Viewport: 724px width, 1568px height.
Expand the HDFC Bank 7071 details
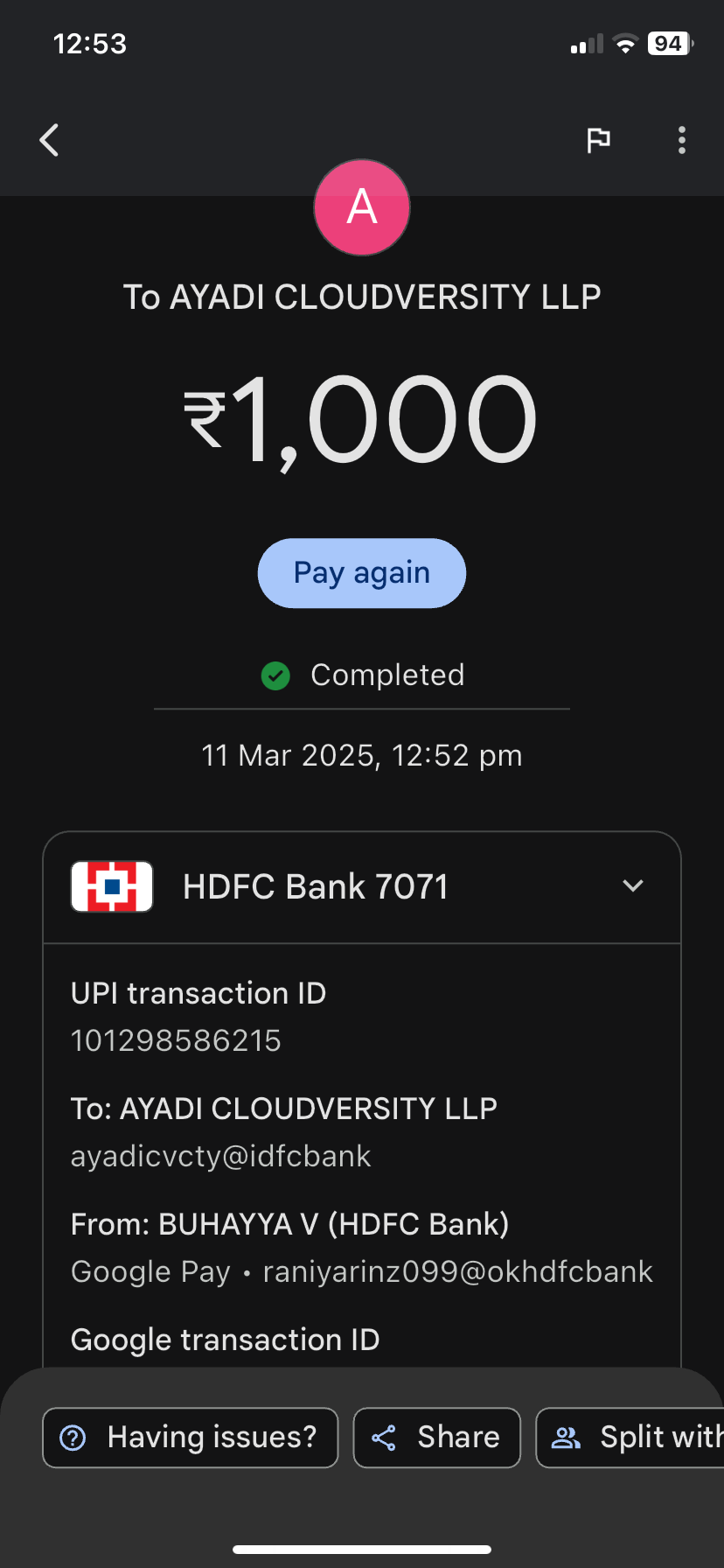632,886
